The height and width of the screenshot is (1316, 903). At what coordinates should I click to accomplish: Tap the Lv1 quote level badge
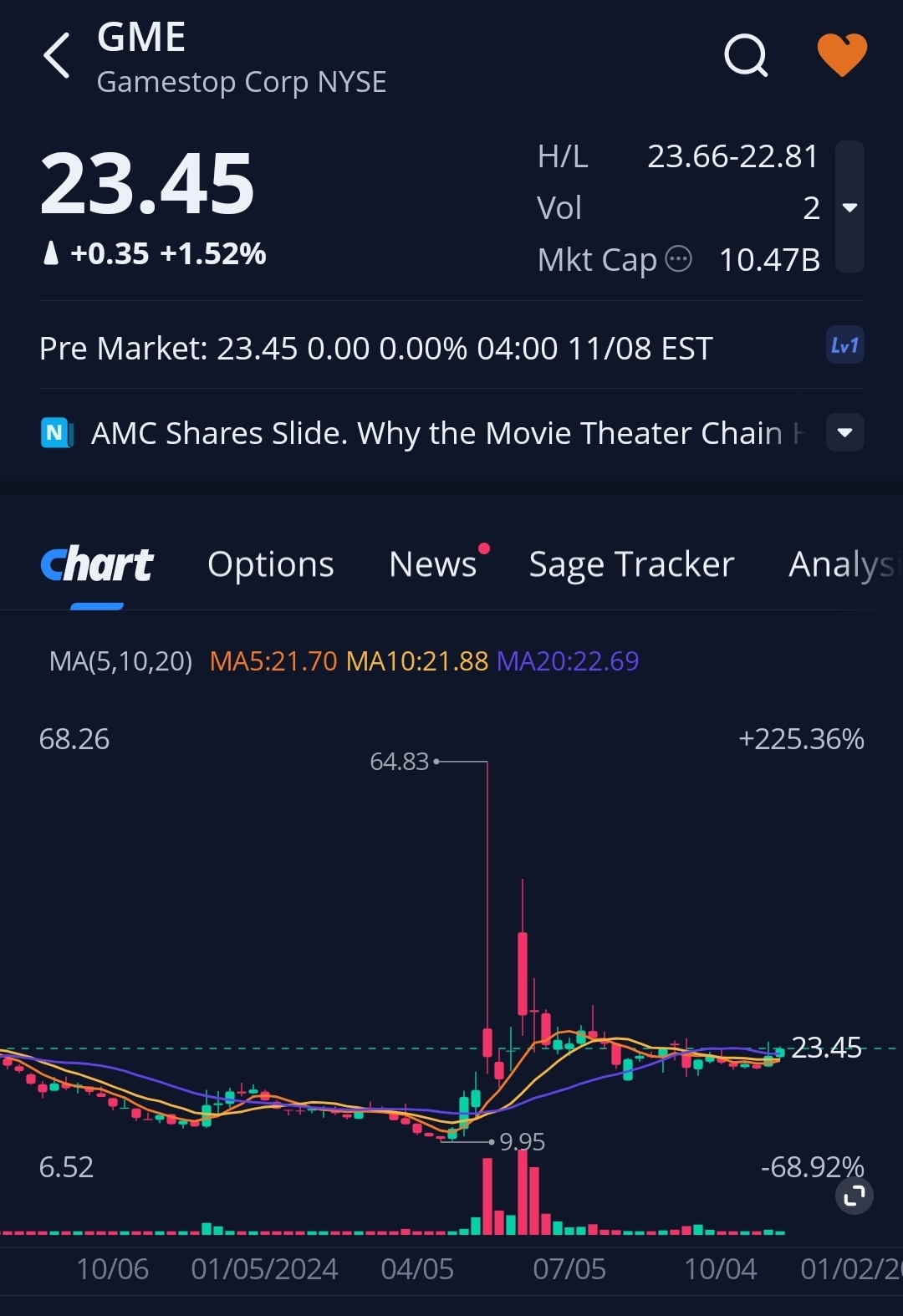[844, 345]
